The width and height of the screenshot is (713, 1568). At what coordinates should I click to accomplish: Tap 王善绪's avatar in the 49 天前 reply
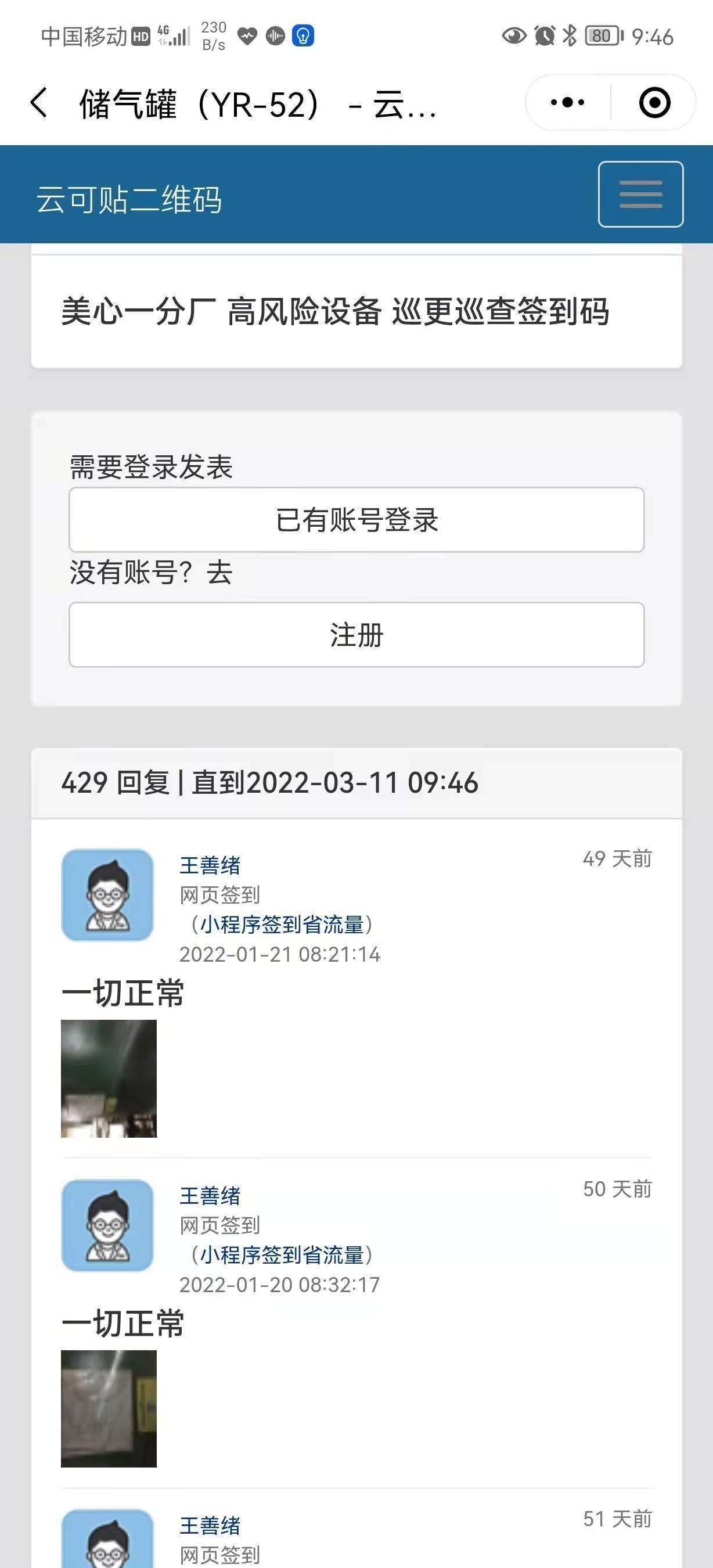tap(107, 895)
